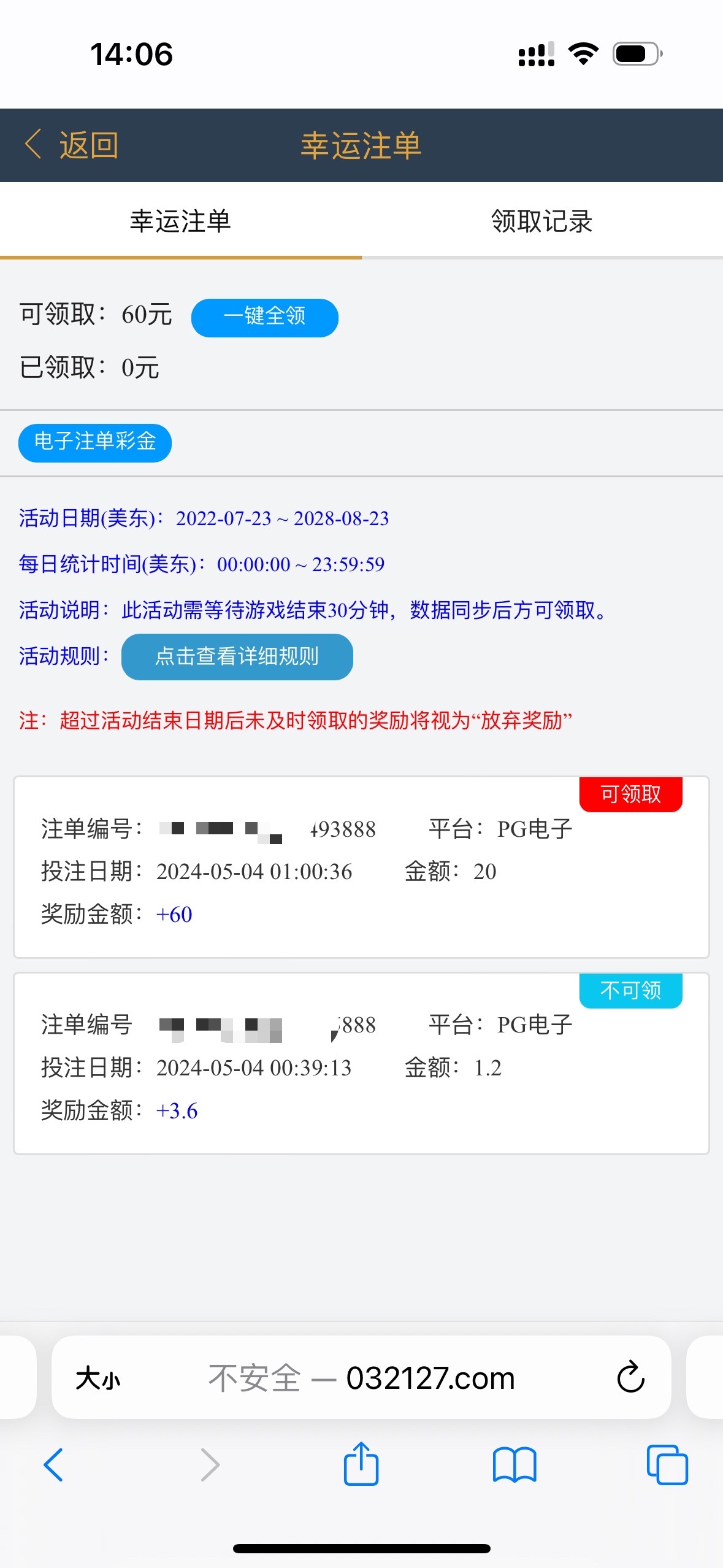Open the 大小 page settings menu

point(98,1379)
